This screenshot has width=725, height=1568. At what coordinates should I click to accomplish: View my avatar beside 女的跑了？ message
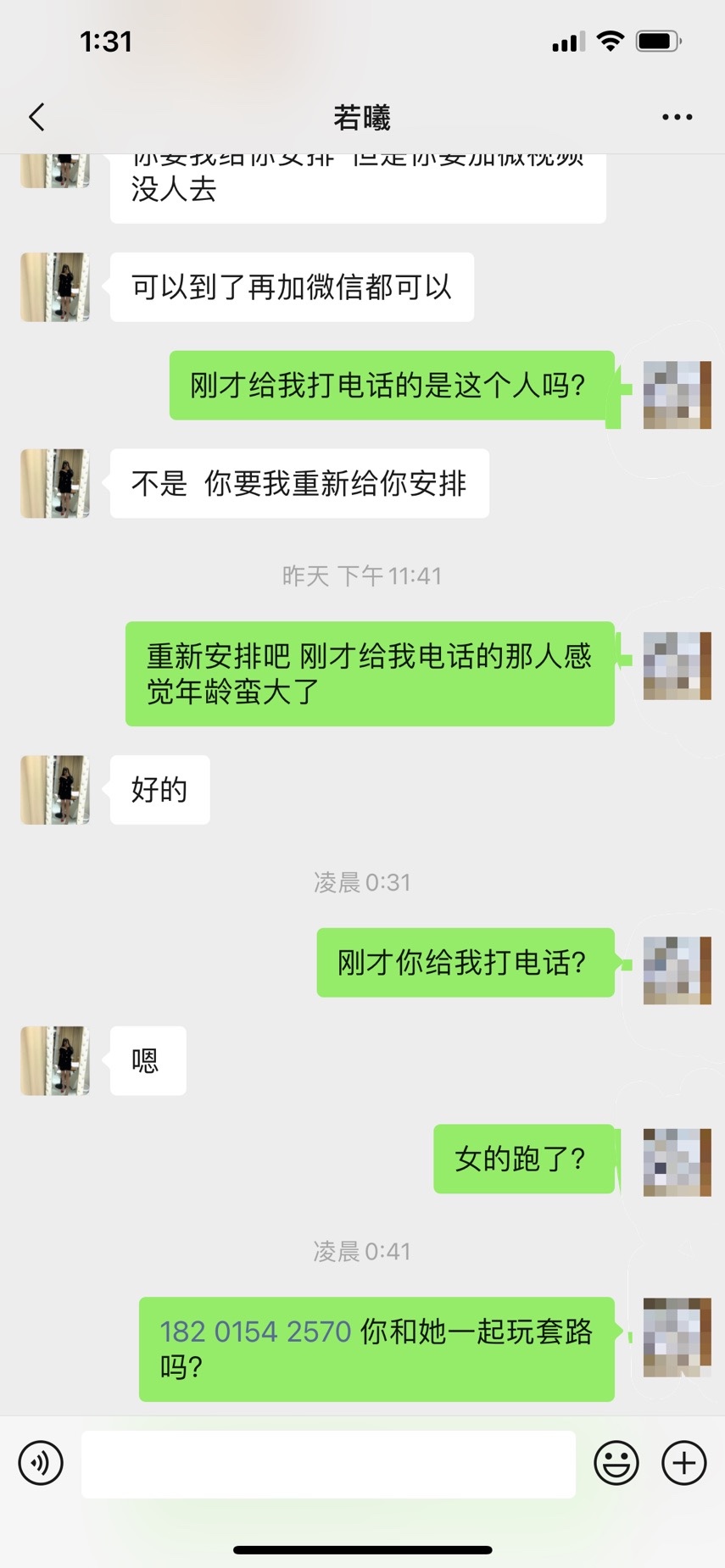tap(677, 1162)
